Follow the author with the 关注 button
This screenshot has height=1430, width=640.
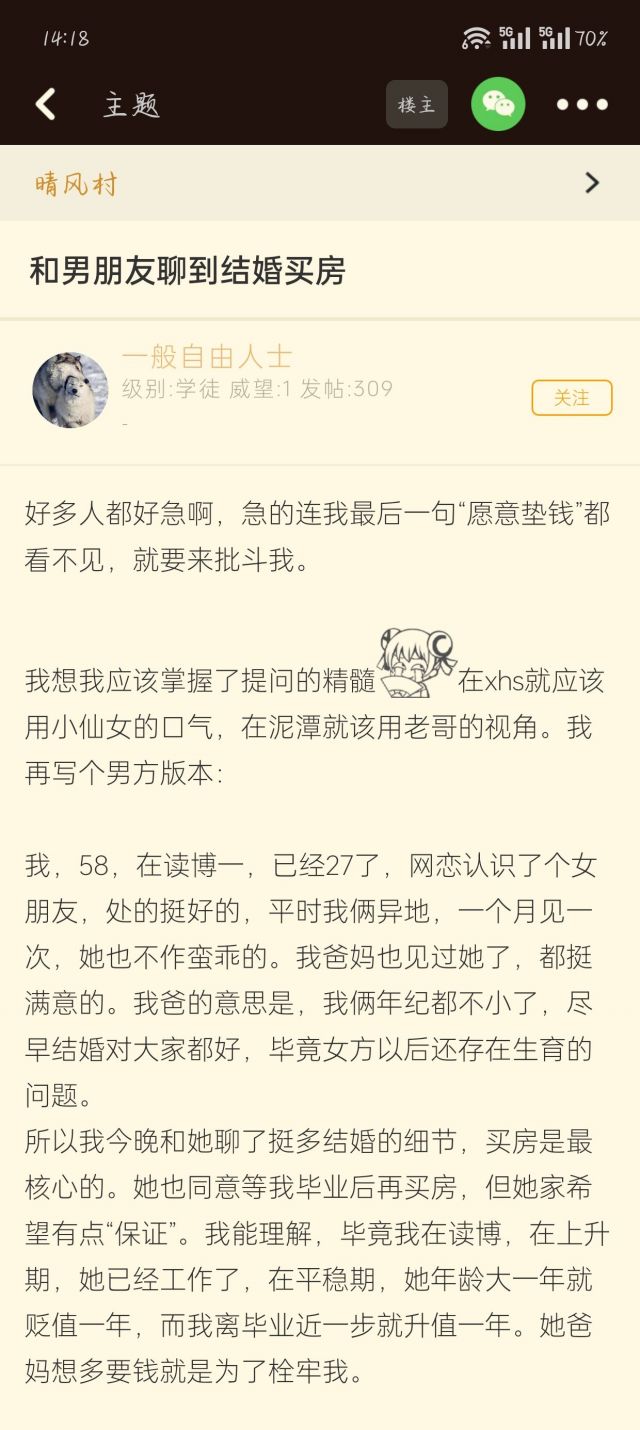point(571,398)
